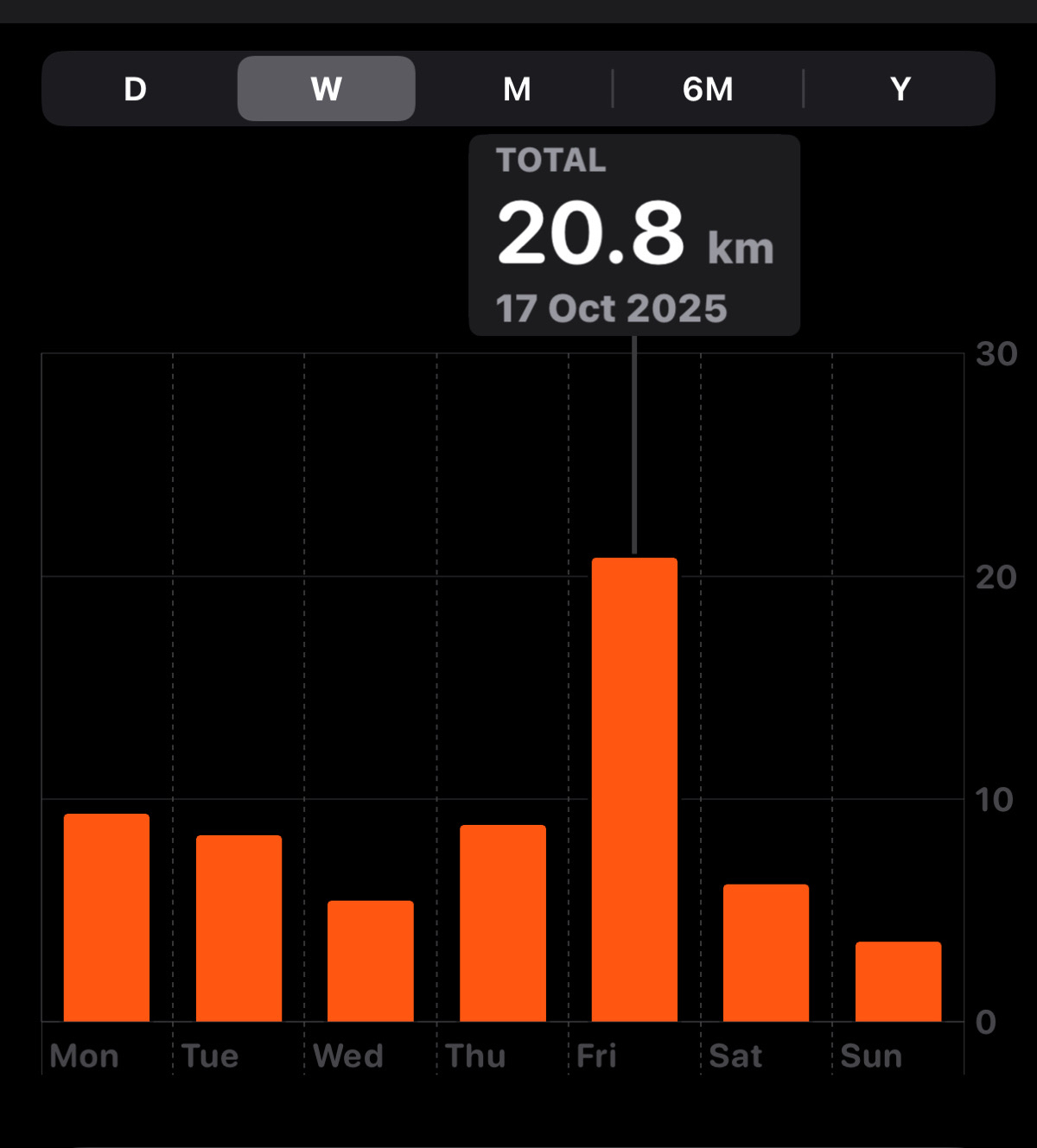Switch to the D day view

point(135,89)
